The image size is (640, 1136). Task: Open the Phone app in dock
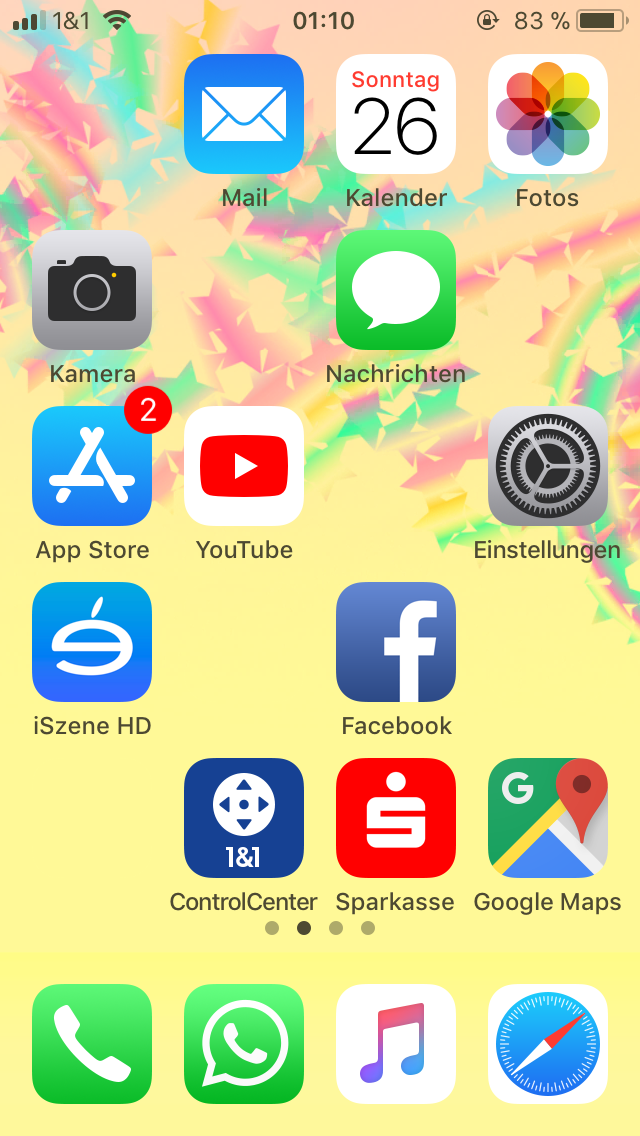pos(92,1044)
